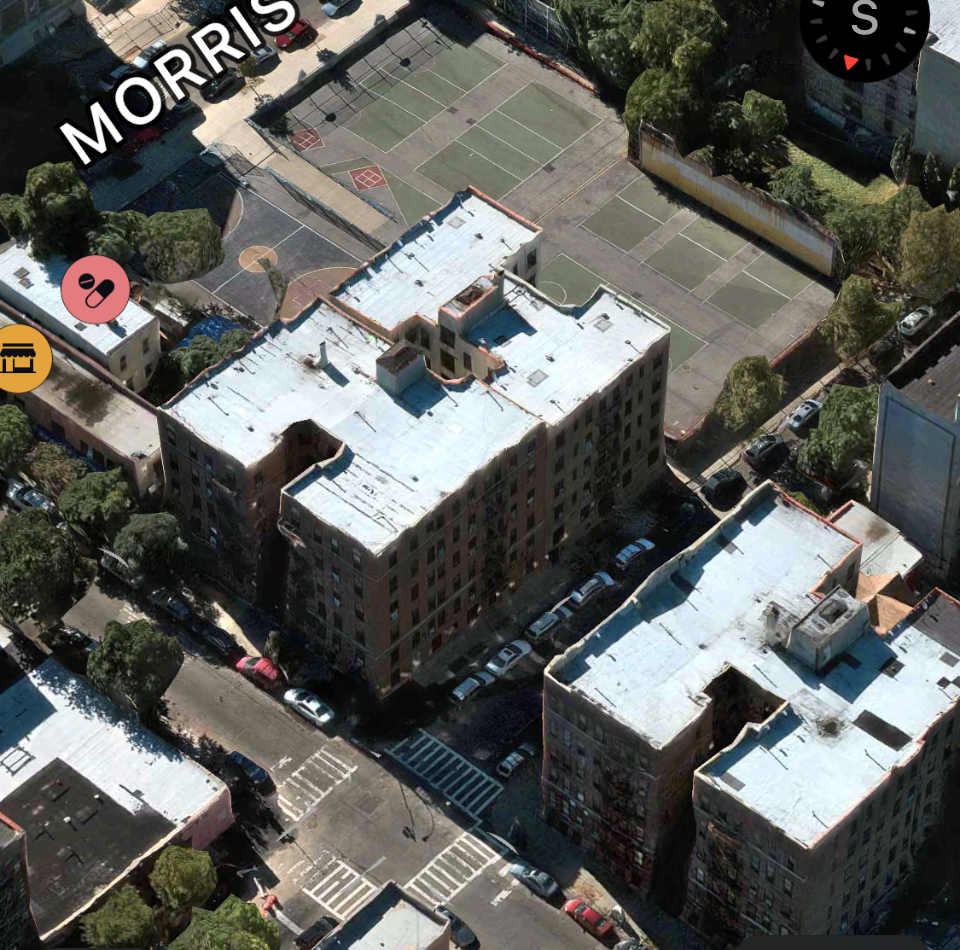Open the pharmacy map marker
The width and height of the screenshot is (960, 950).
[x=96, y=290]
